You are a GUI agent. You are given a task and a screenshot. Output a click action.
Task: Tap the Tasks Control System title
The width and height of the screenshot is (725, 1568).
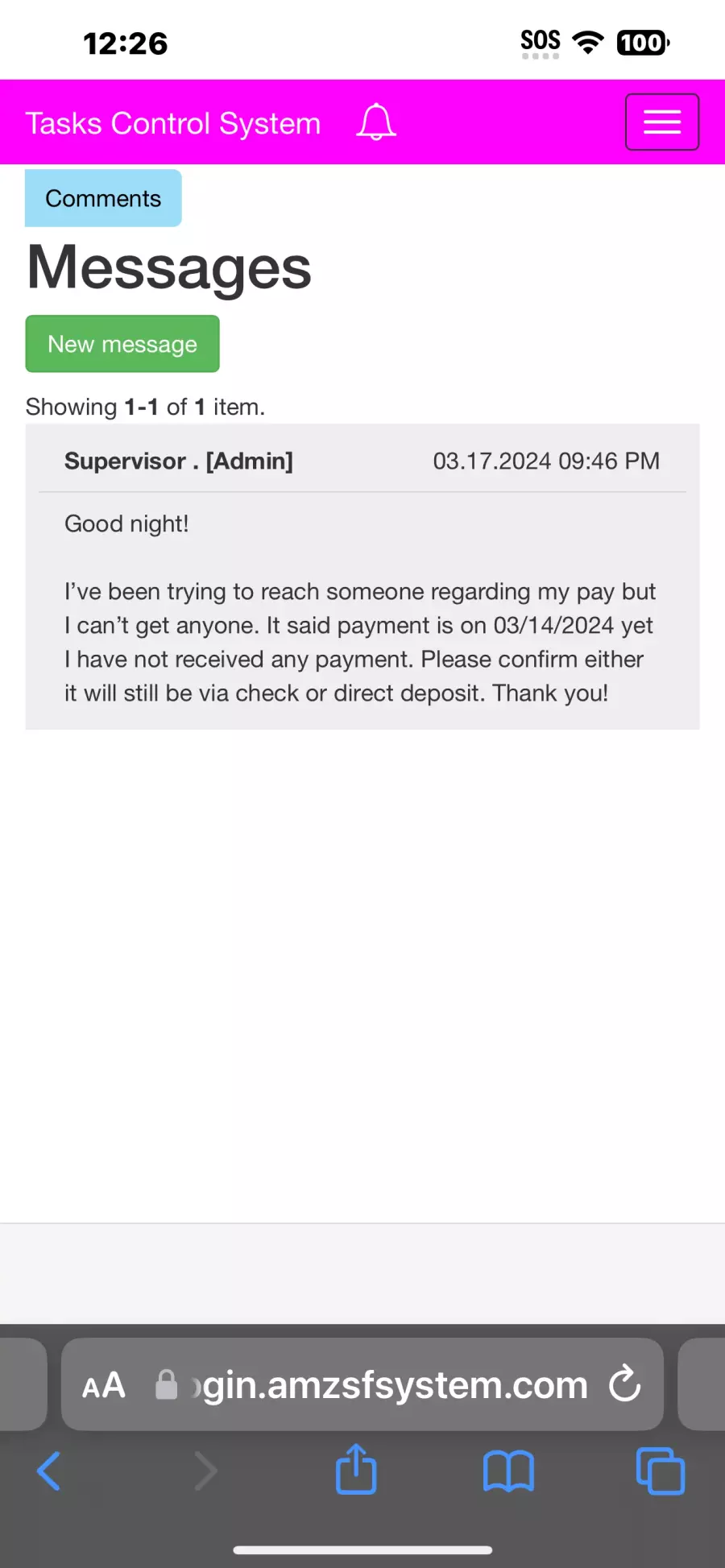[173, 123]
